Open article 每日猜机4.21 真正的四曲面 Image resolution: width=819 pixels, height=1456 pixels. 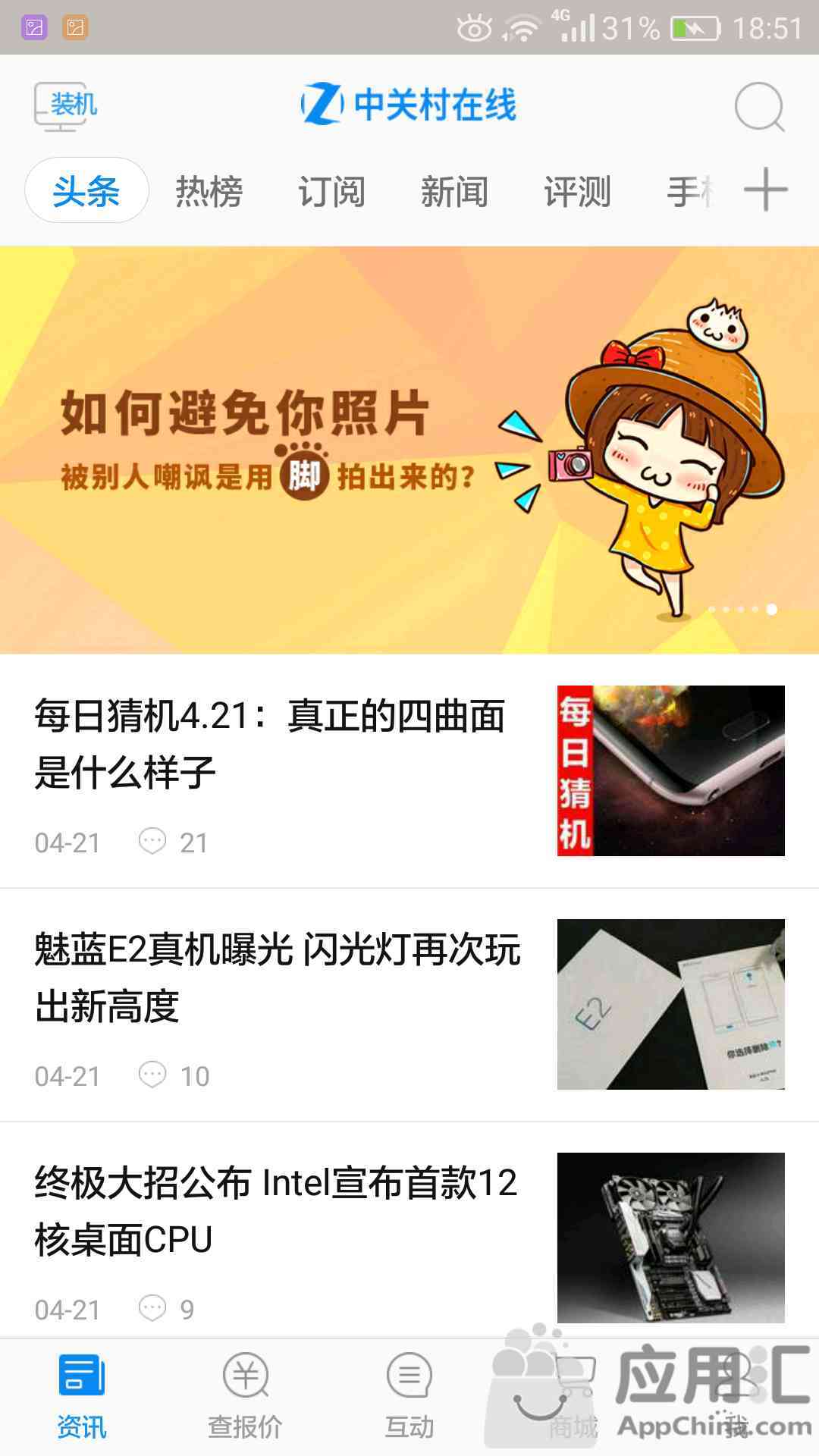[277, 743]
